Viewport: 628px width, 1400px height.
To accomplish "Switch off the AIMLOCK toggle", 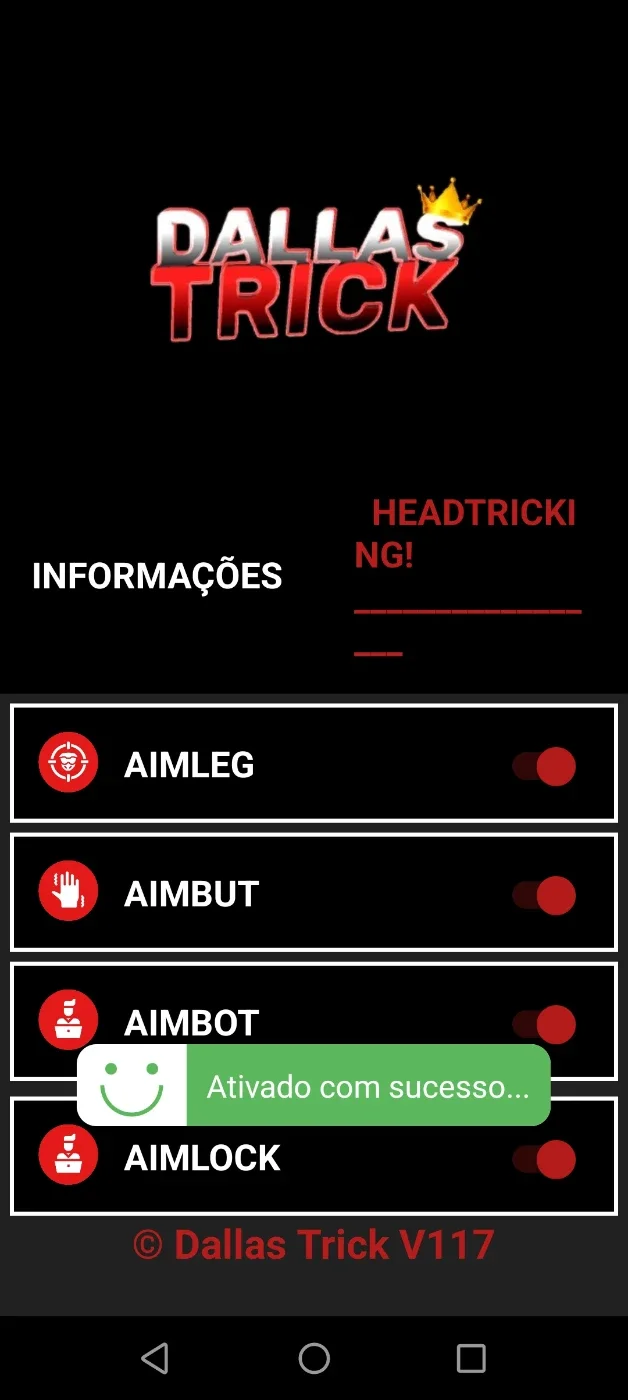I will point(544,1159).
